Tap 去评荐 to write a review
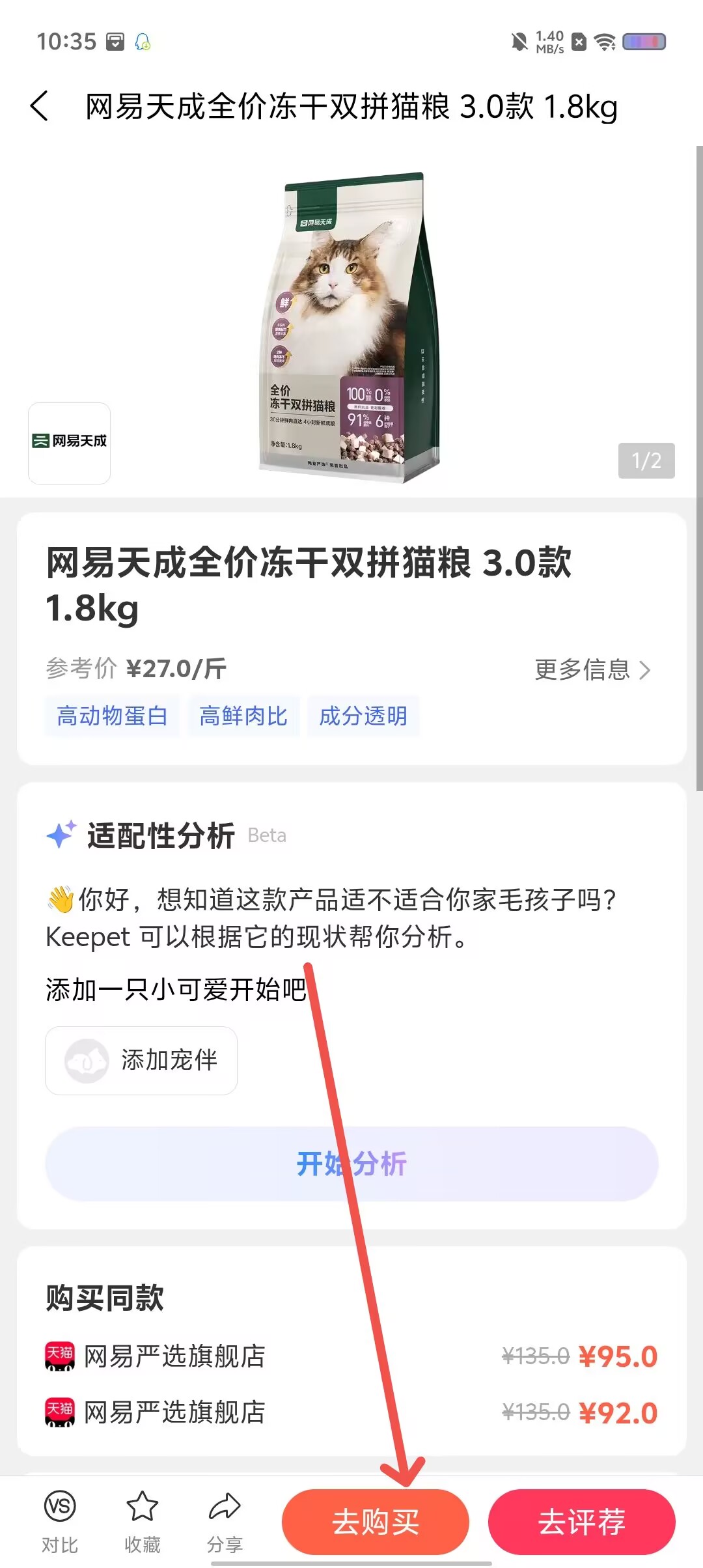 [x=582, y=1522]
